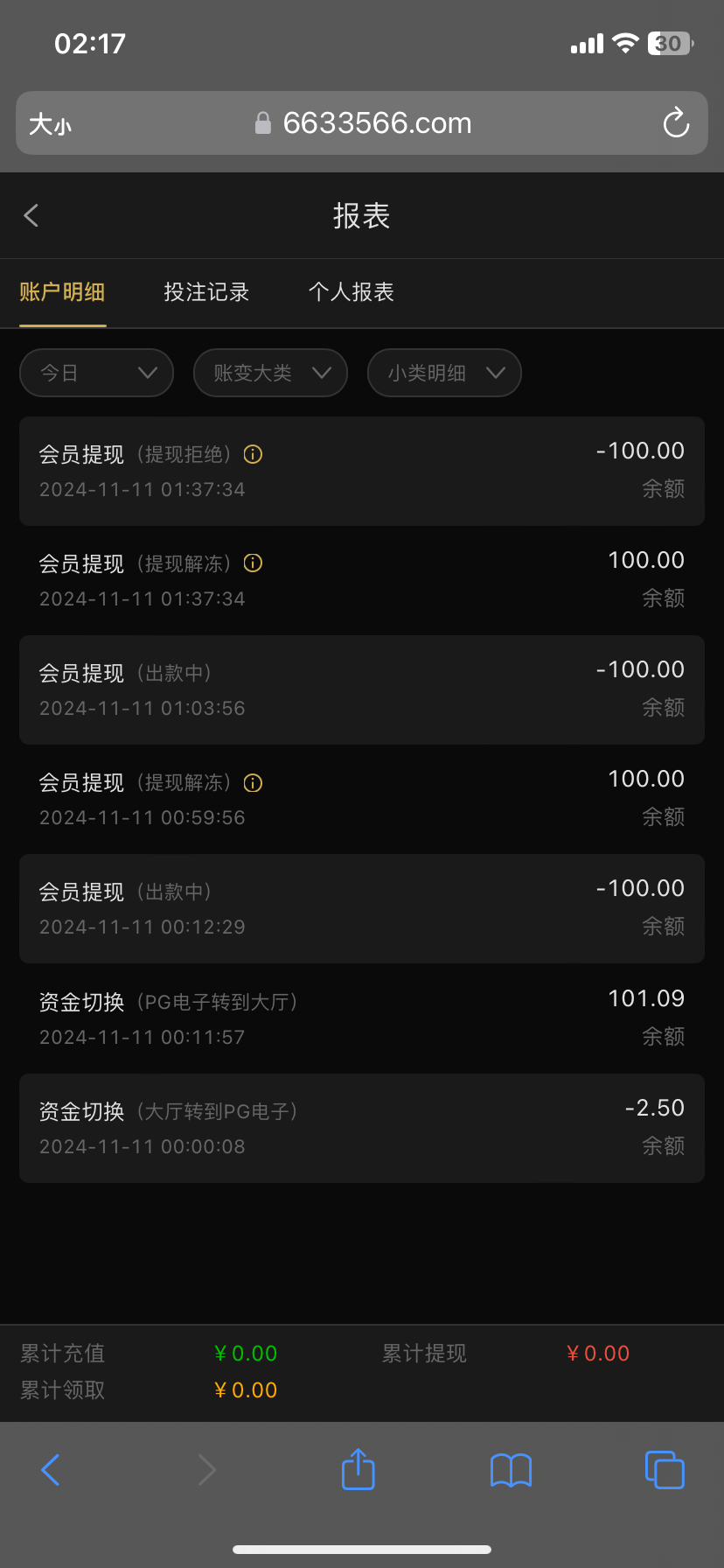Switch to the 投注记录 tab
This screenshot has height=1568, width=724.
click(206, 292)
